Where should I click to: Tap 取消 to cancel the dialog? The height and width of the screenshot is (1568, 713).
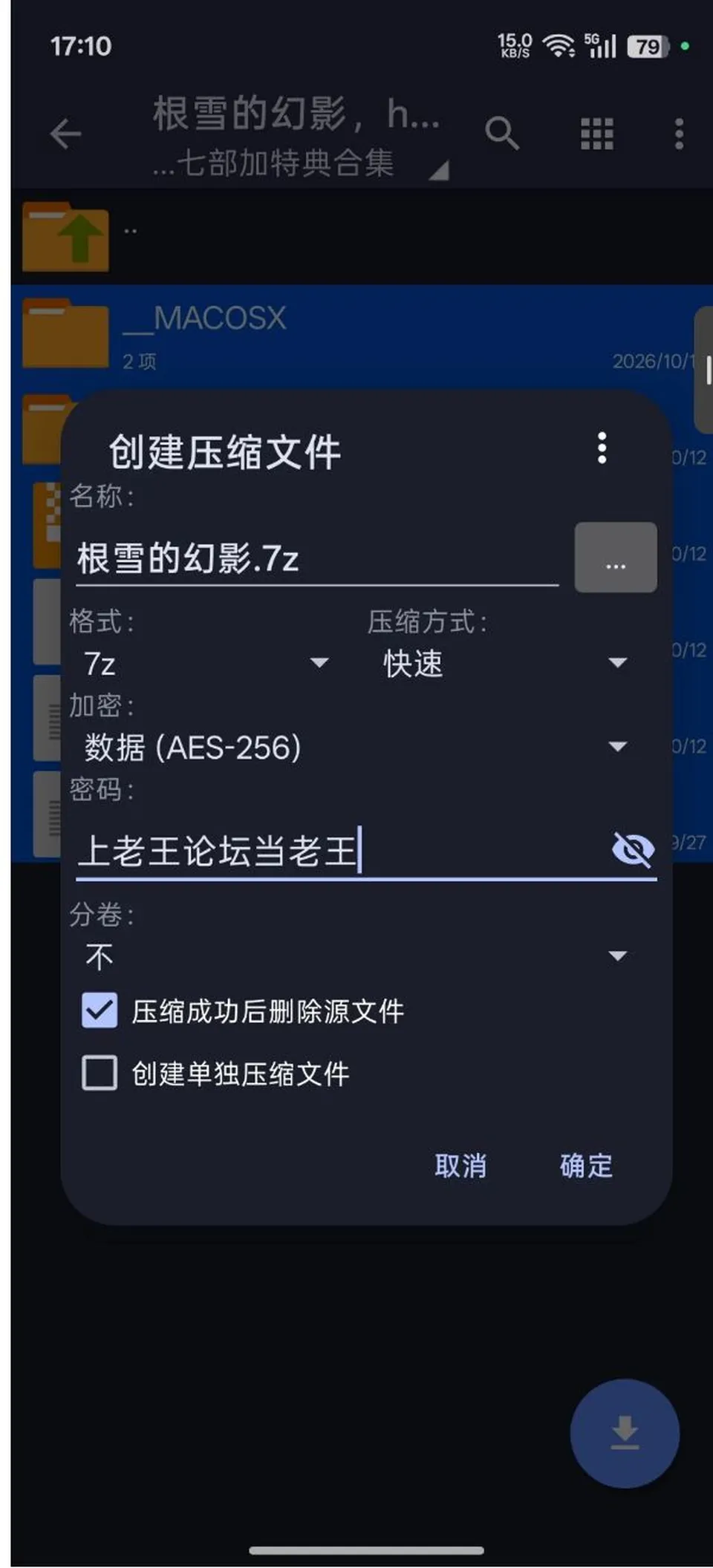pyautogui.click(x=460, y=1166)
